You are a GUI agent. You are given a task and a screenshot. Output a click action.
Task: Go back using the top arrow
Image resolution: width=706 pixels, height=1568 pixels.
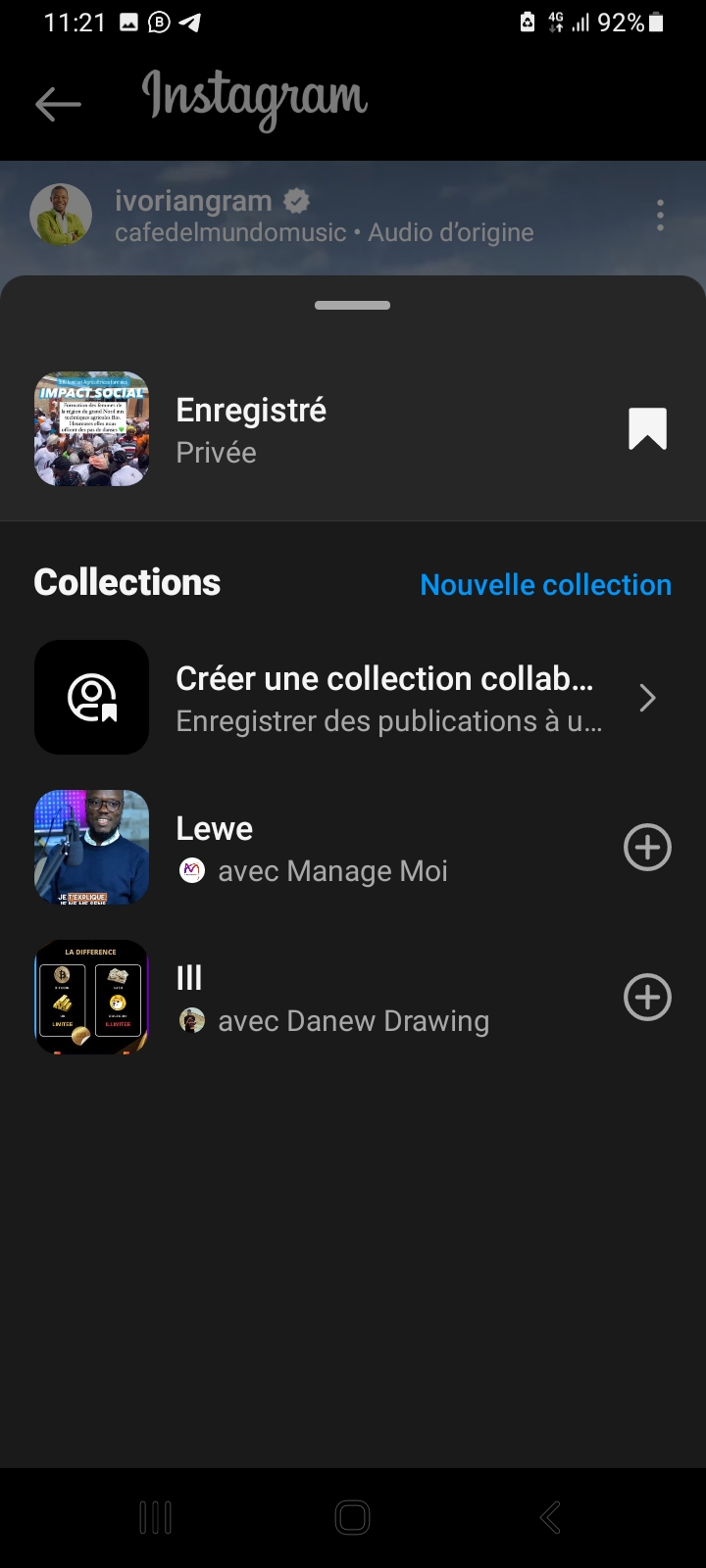coord(58,103)
